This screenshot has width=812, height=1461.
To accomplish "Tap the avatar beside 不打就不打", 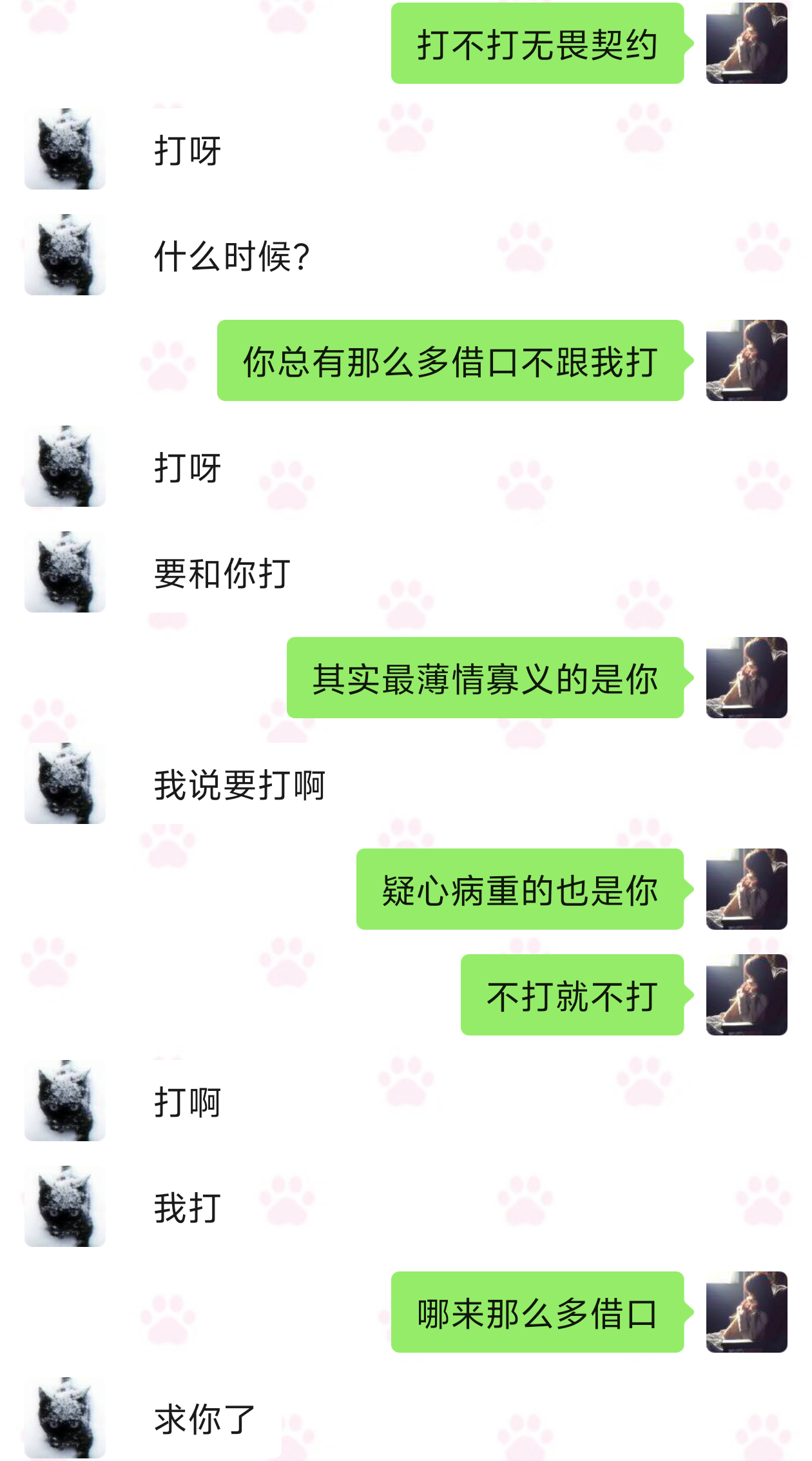I will click(x=746, y=995).
